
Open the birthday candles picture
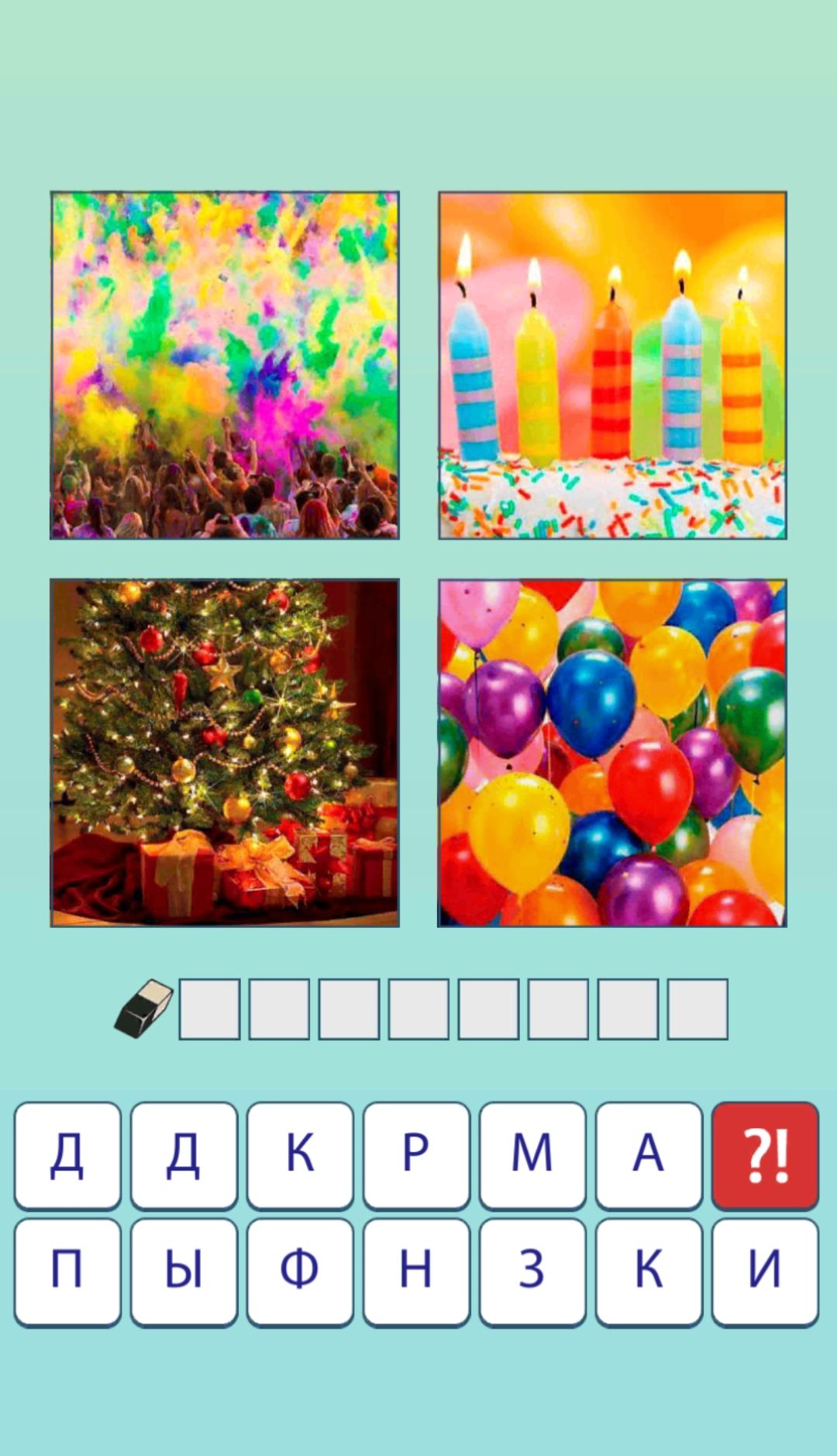612,365
